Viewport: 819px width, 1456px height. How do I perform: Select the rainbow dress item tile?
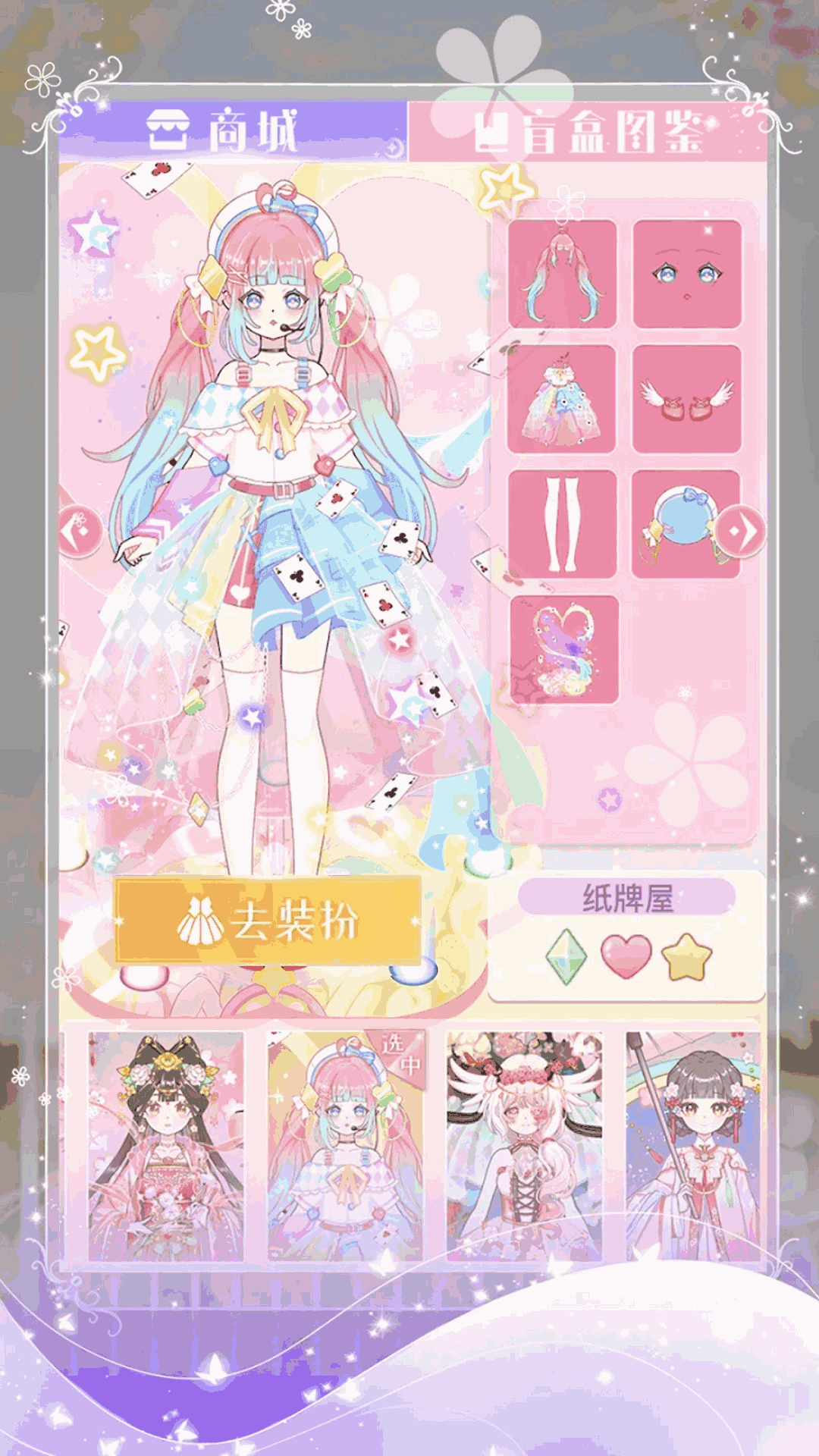pos(562,400)
